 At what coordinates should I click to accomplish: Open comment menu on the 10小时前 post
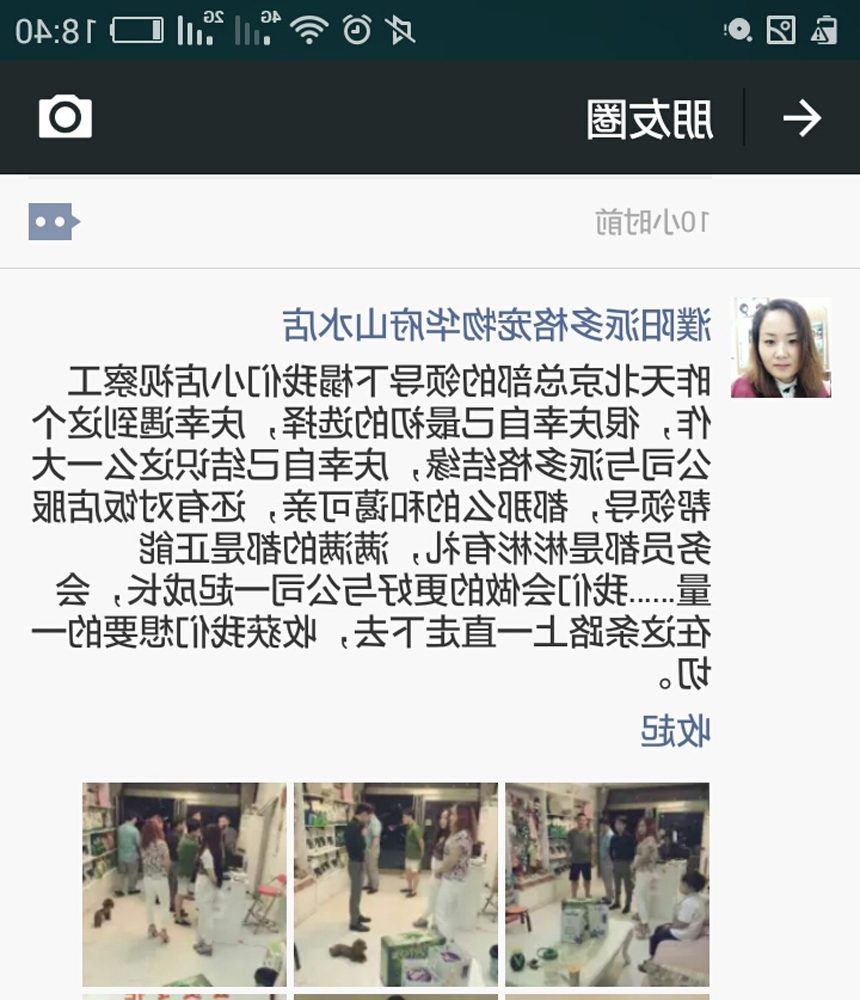53,221
